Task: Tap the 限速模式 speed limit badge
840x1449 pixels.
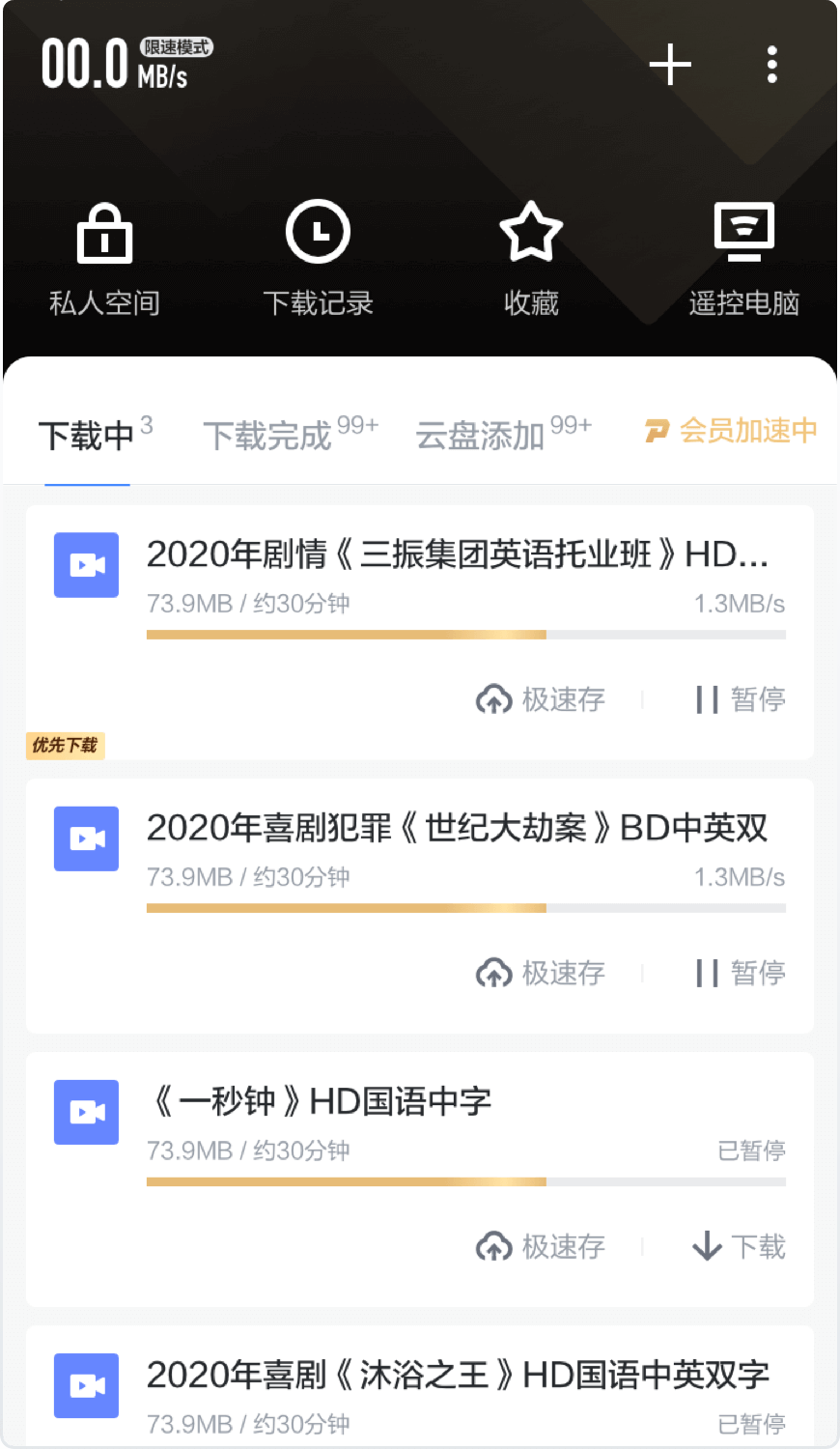Action: coord(177,47)
